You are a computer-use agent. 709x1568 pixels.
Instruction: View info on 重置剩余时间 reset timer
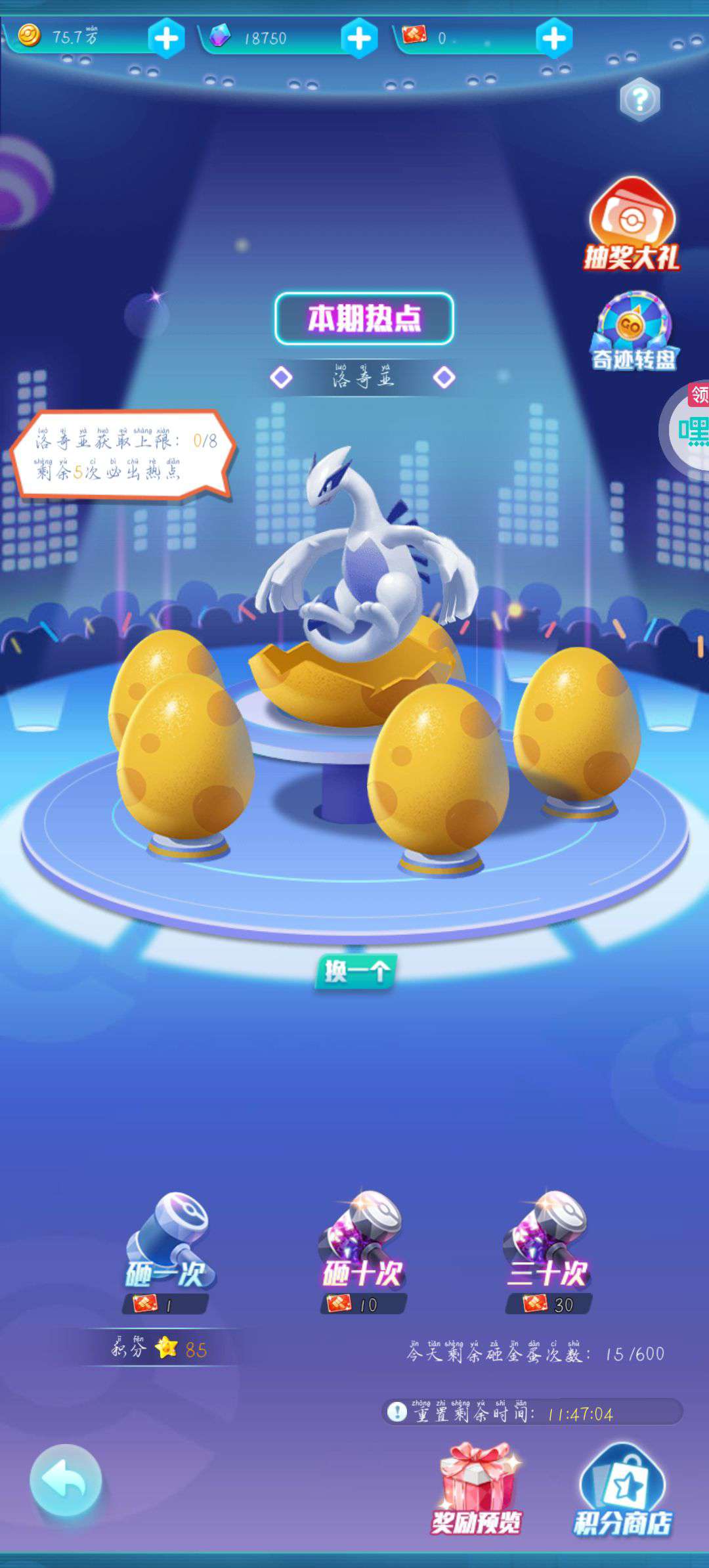point(397,1412)
